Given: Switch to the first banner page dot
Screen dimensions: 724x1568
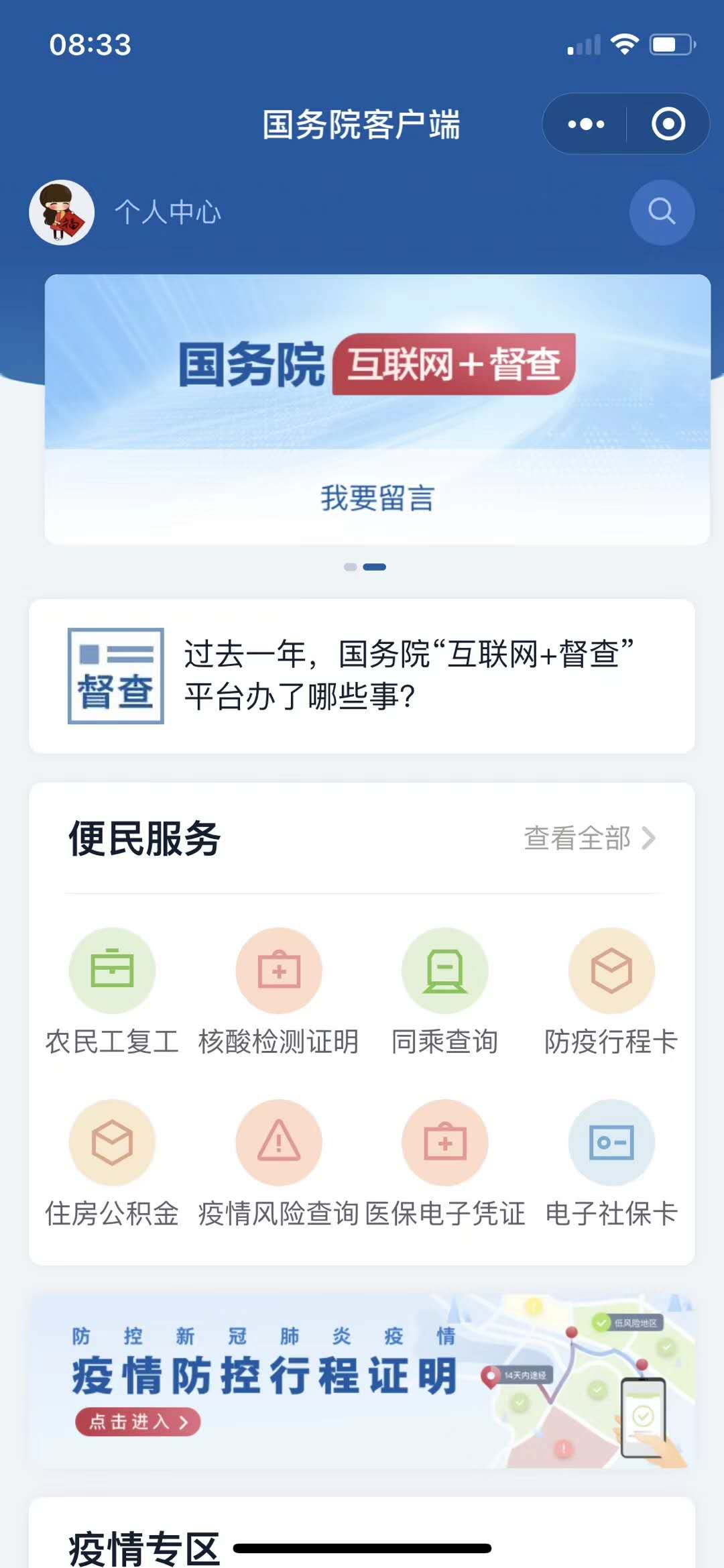Looking at the screenshot, I should 350,567.
